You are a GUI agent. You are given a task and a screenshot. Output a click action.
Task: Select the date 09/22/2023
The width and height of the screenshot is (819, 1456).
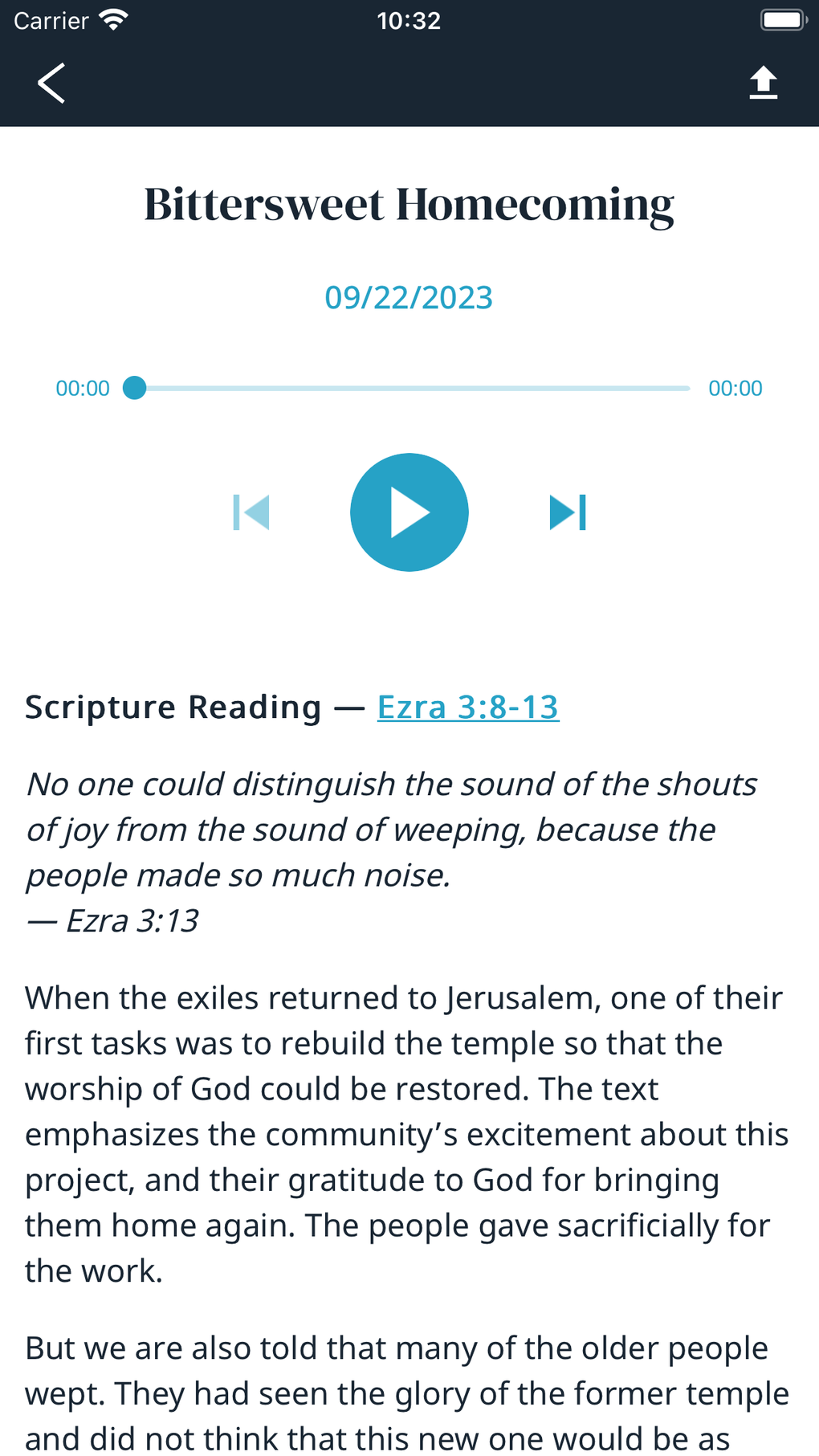coord(409,298)
